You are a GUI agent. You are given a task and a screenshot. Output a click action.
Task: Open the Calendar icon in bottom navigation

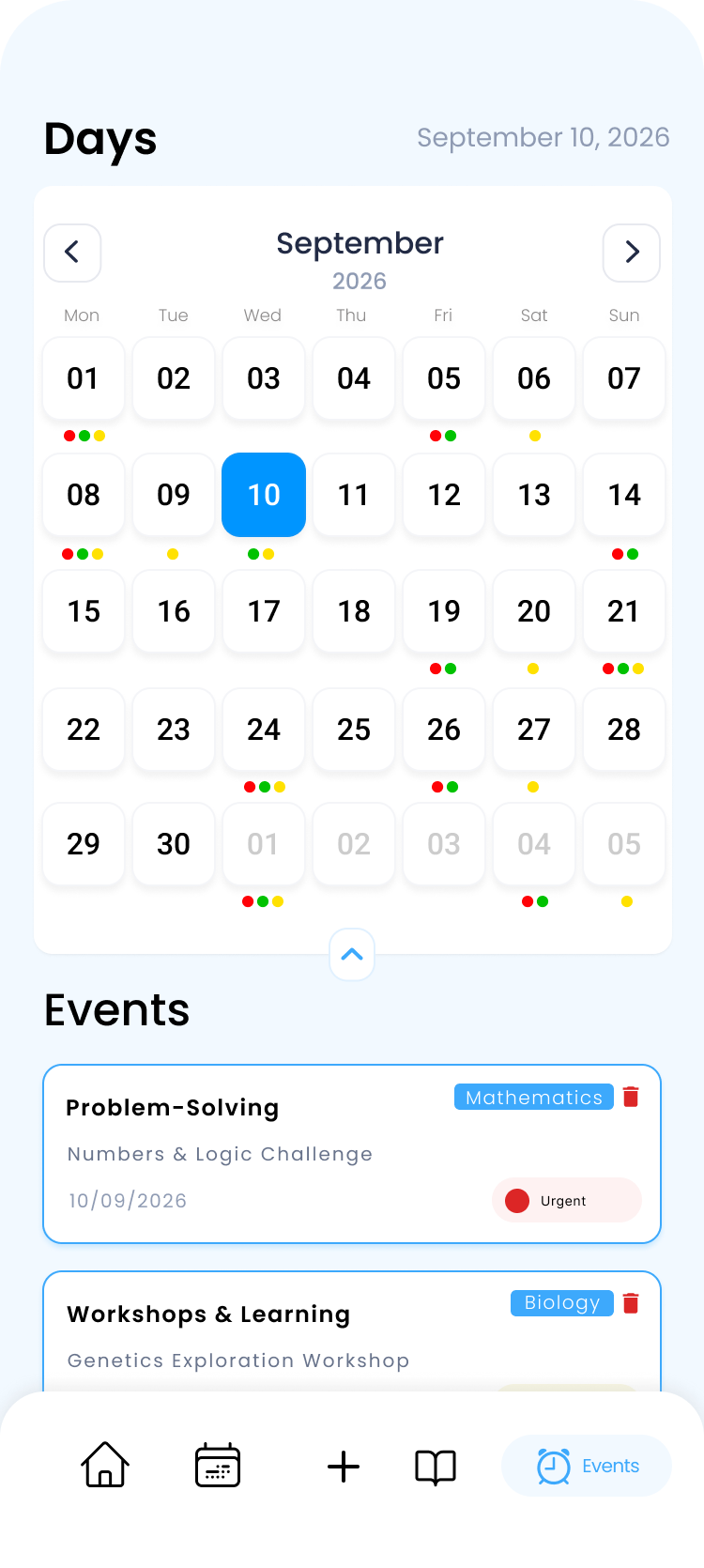coord(217,1466)
